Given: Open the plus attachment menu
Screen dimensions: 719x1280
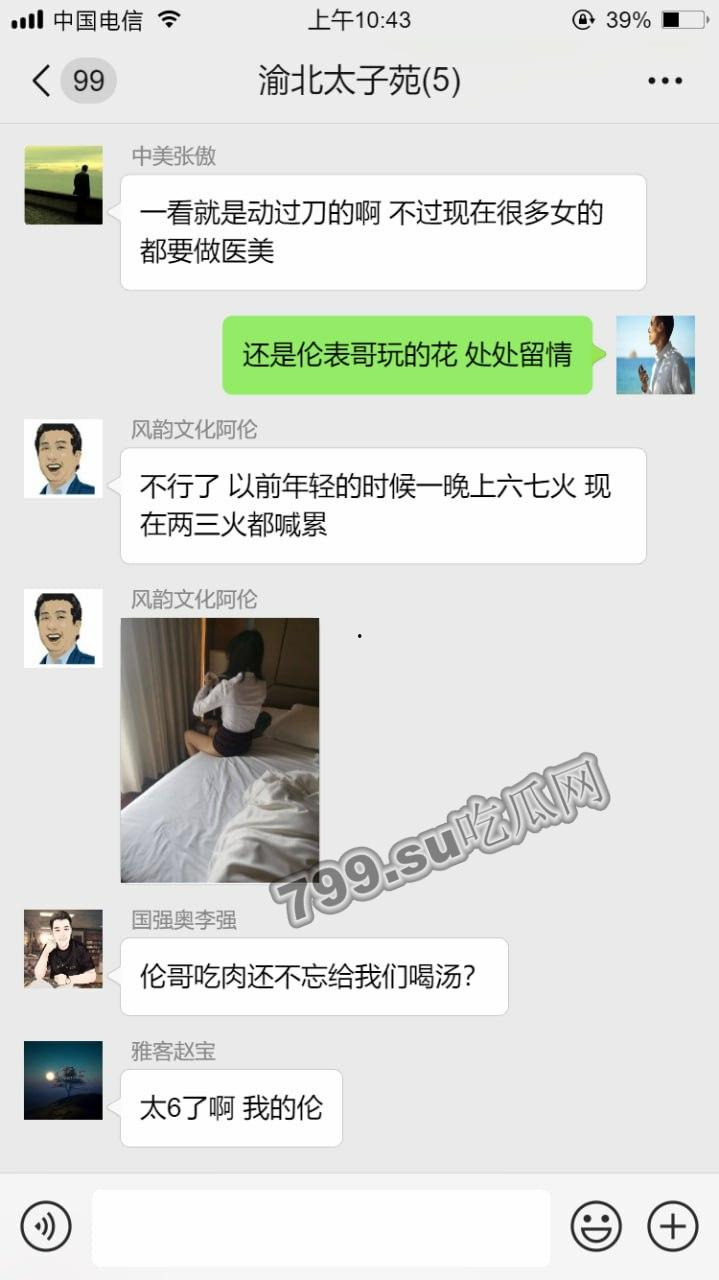Looking at the screenshot, I should click(672, 1226).
